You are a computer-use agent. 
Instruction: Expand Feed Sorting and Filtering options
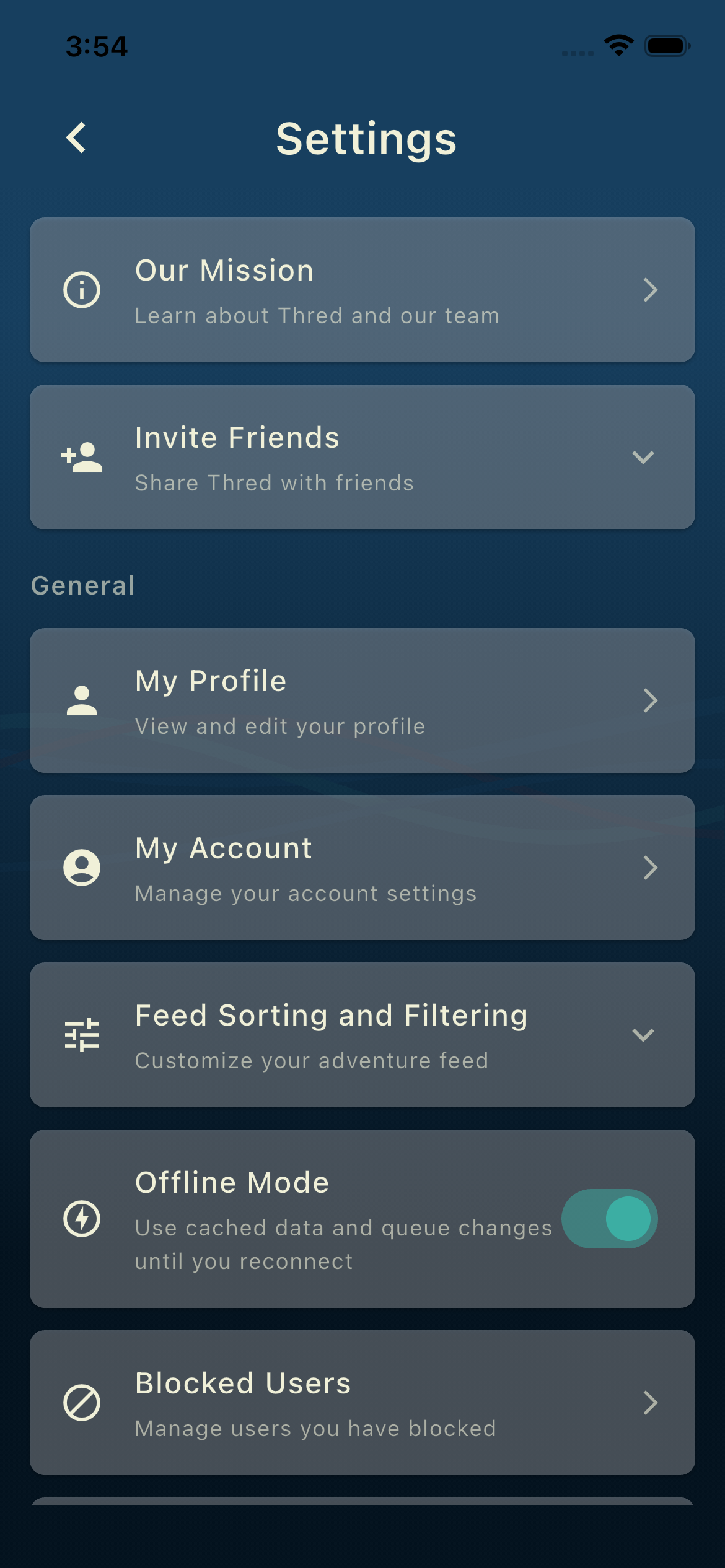click(x=362, y=1035)
